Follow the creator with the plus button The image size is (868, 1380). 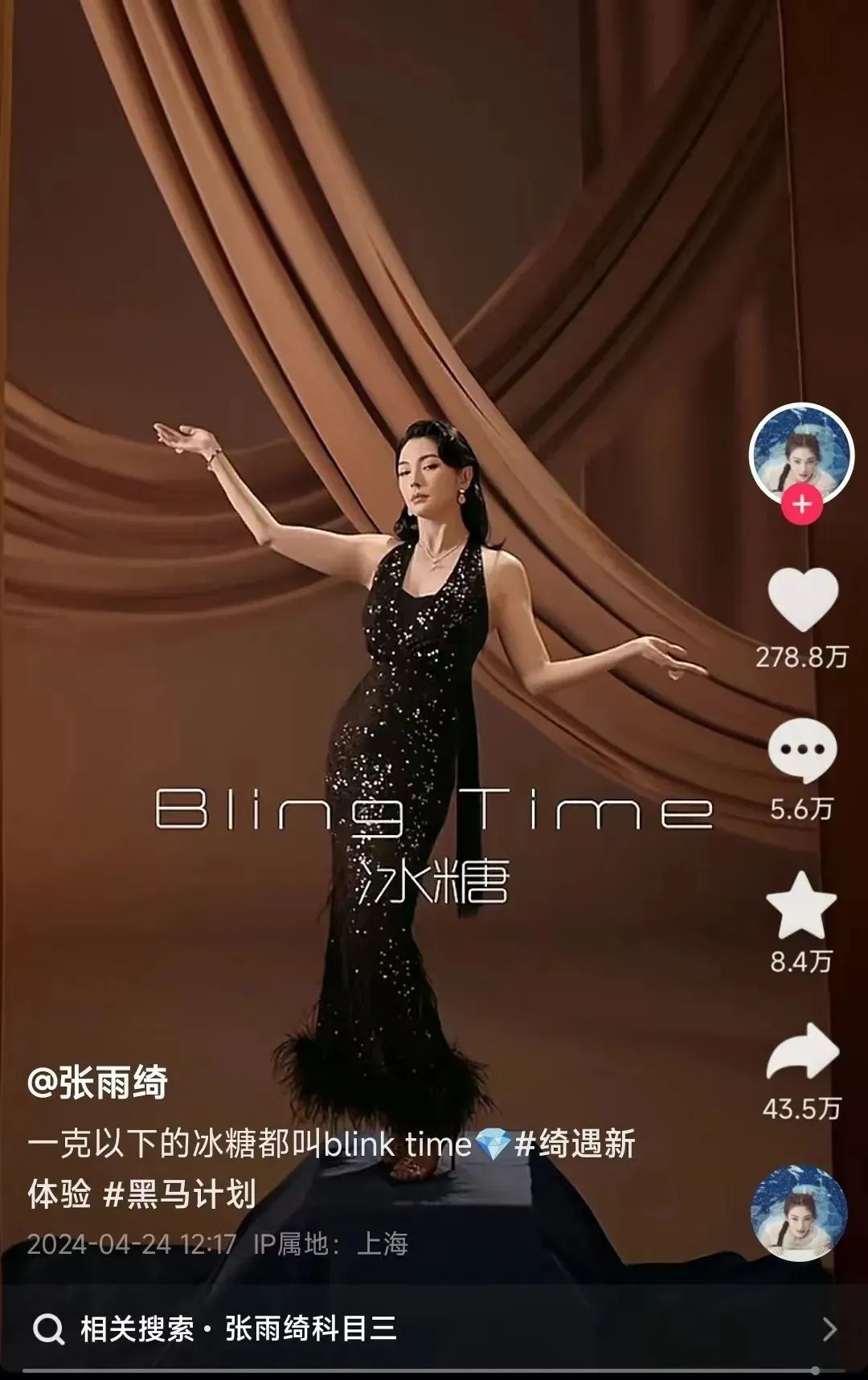click(x=802, y=506)
